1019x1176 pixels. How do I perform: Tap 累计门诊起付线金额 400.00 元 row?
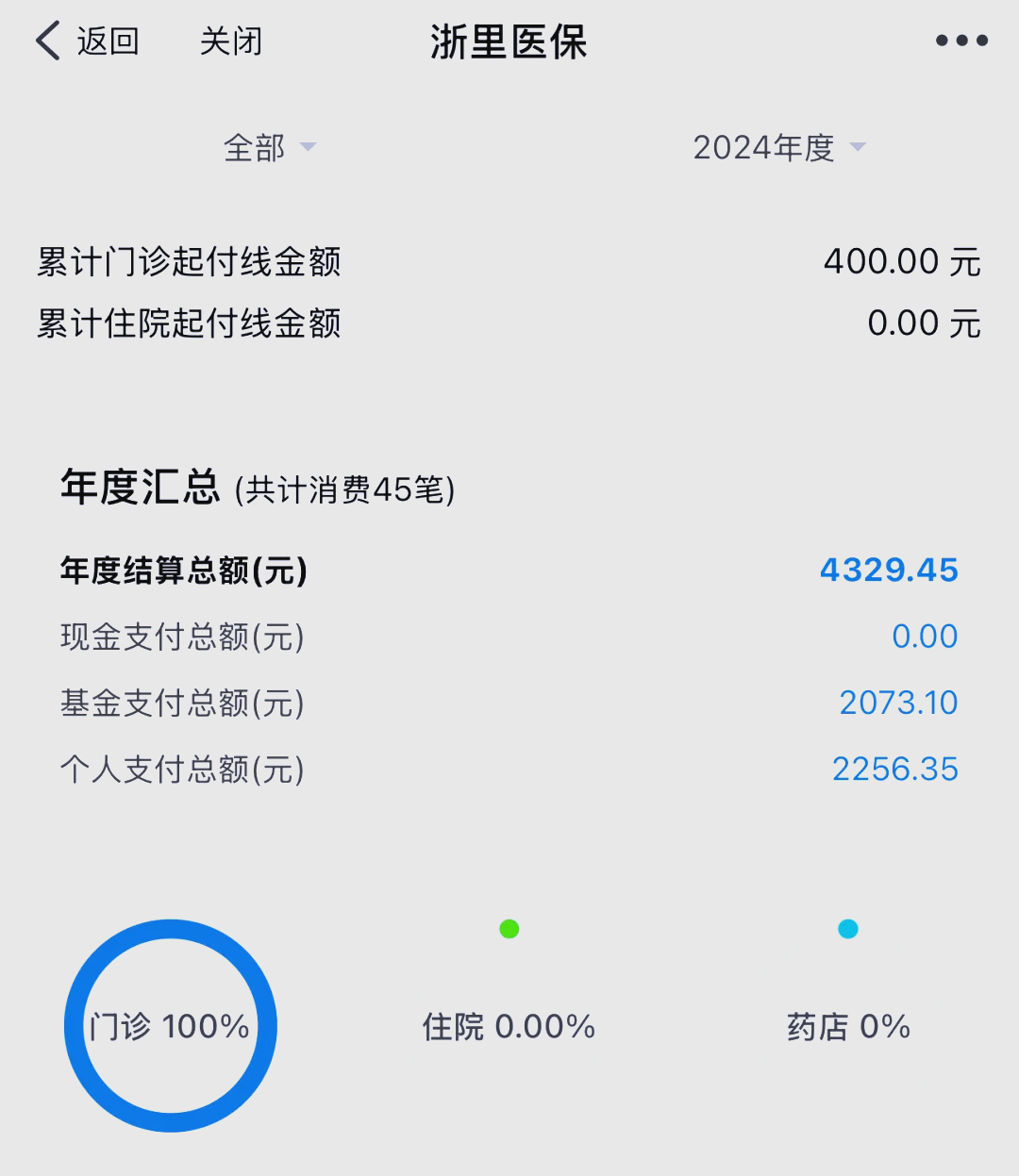tap(509, 262)
